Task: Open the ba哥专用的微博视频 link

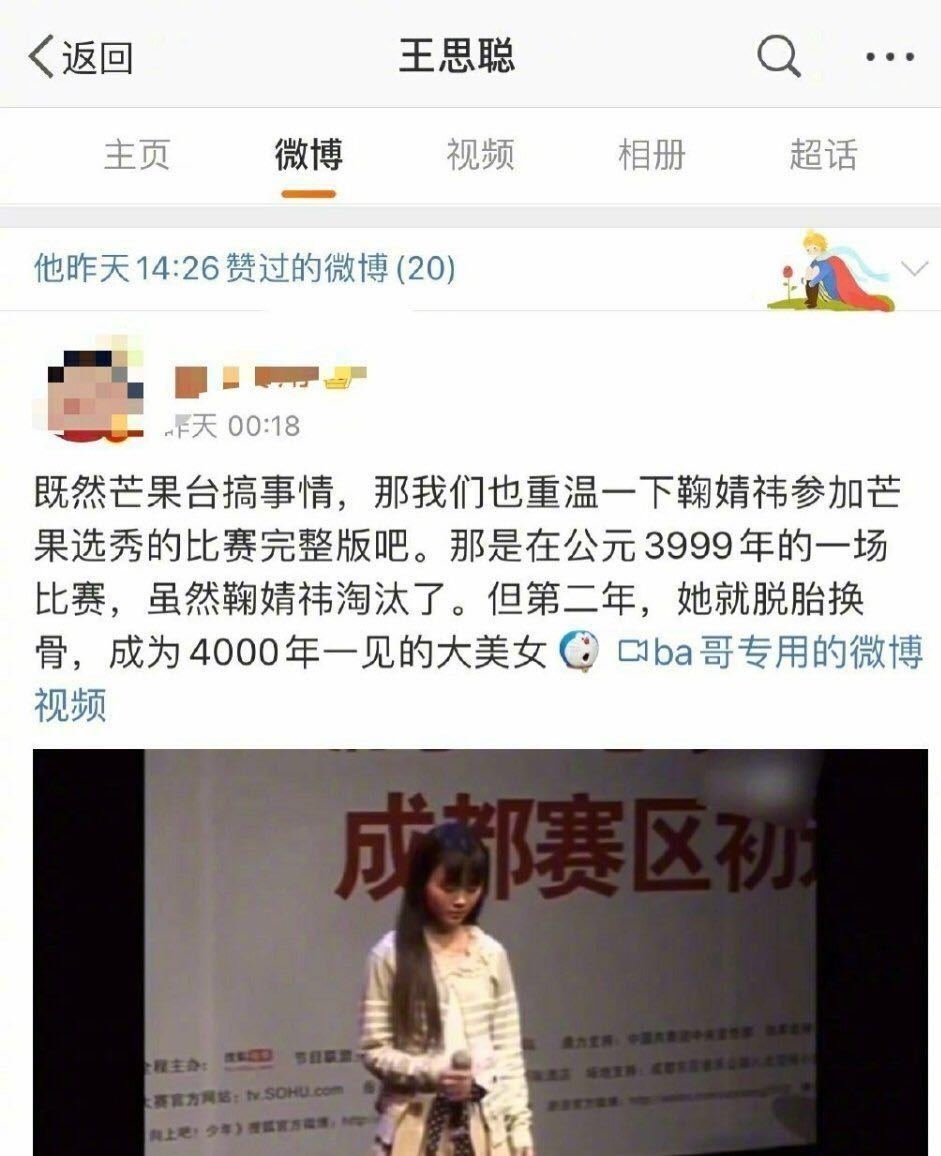Action: click(770, 653)
